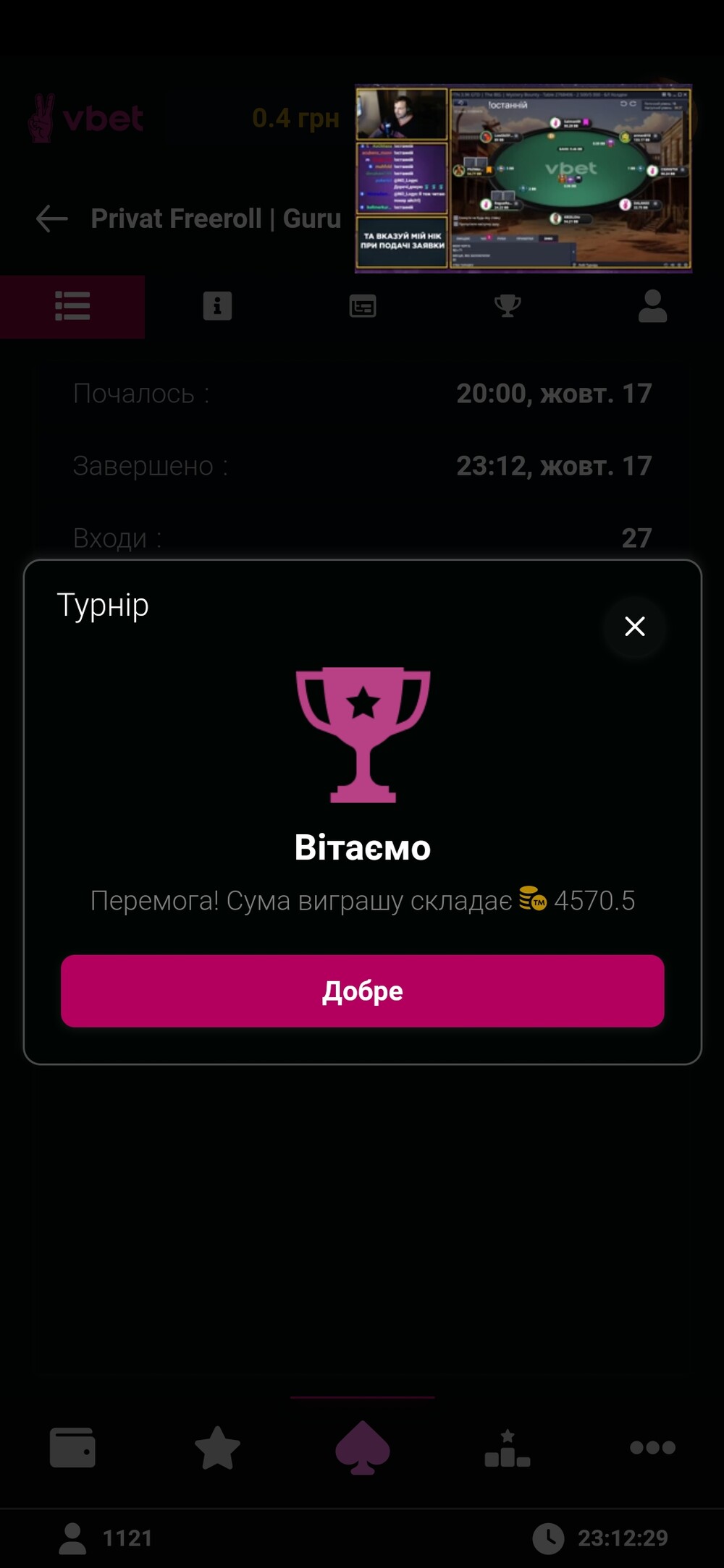Open the poker spade section
The height and width of the screenshot is (1568, 724).
(362, 1447)
